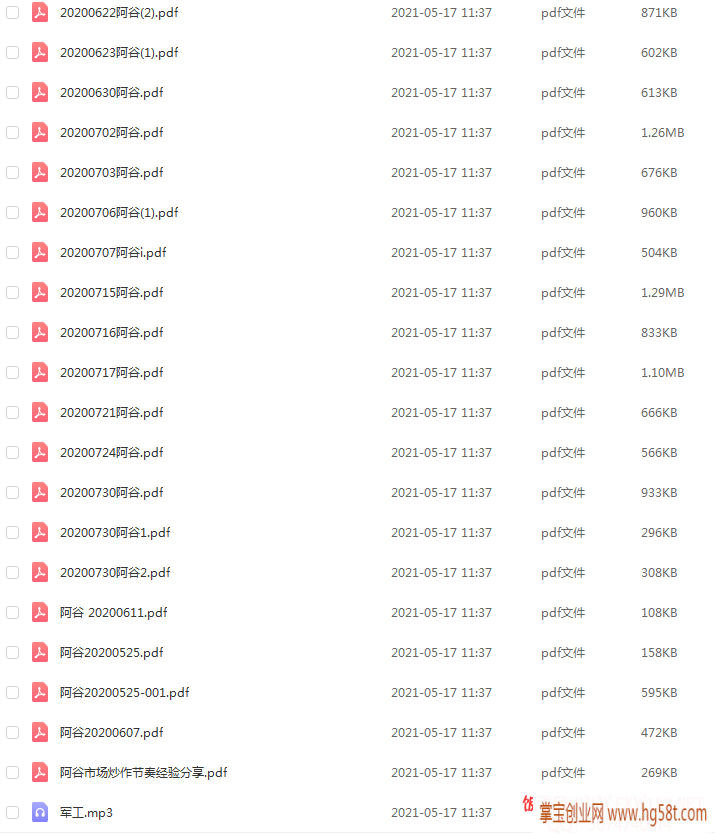Select checkbox for 20200623阿谷(1).pdf

13,52
